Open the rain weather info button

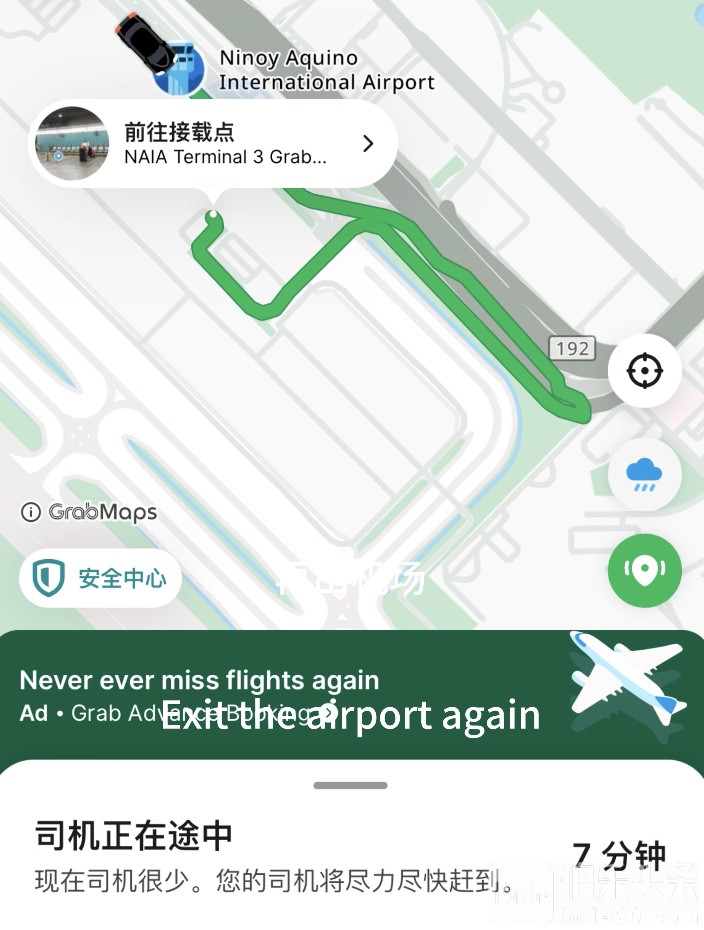pyautogui.click(x=645, y=474)
